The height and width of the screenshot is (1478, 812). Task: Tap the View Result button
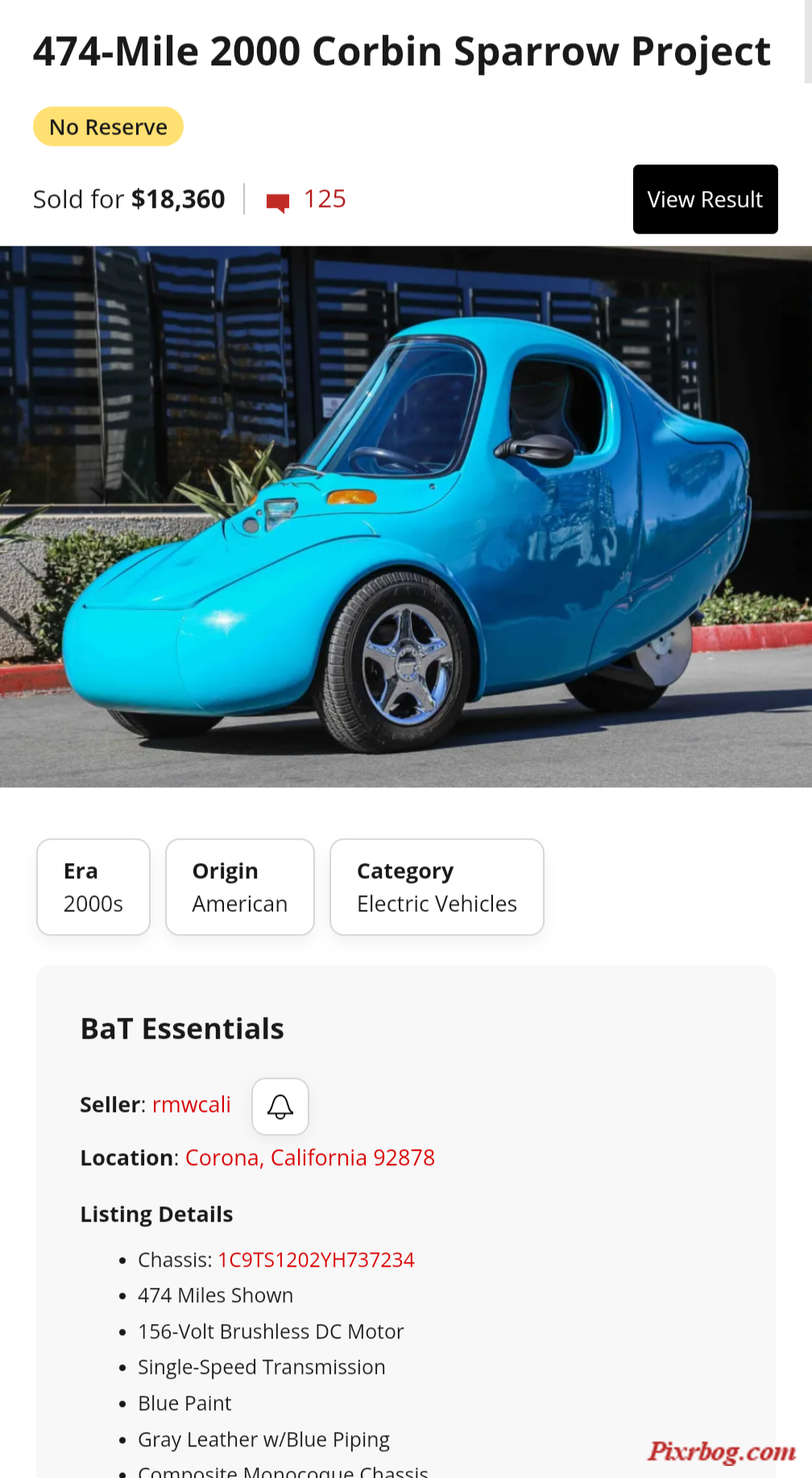point(705,200)
